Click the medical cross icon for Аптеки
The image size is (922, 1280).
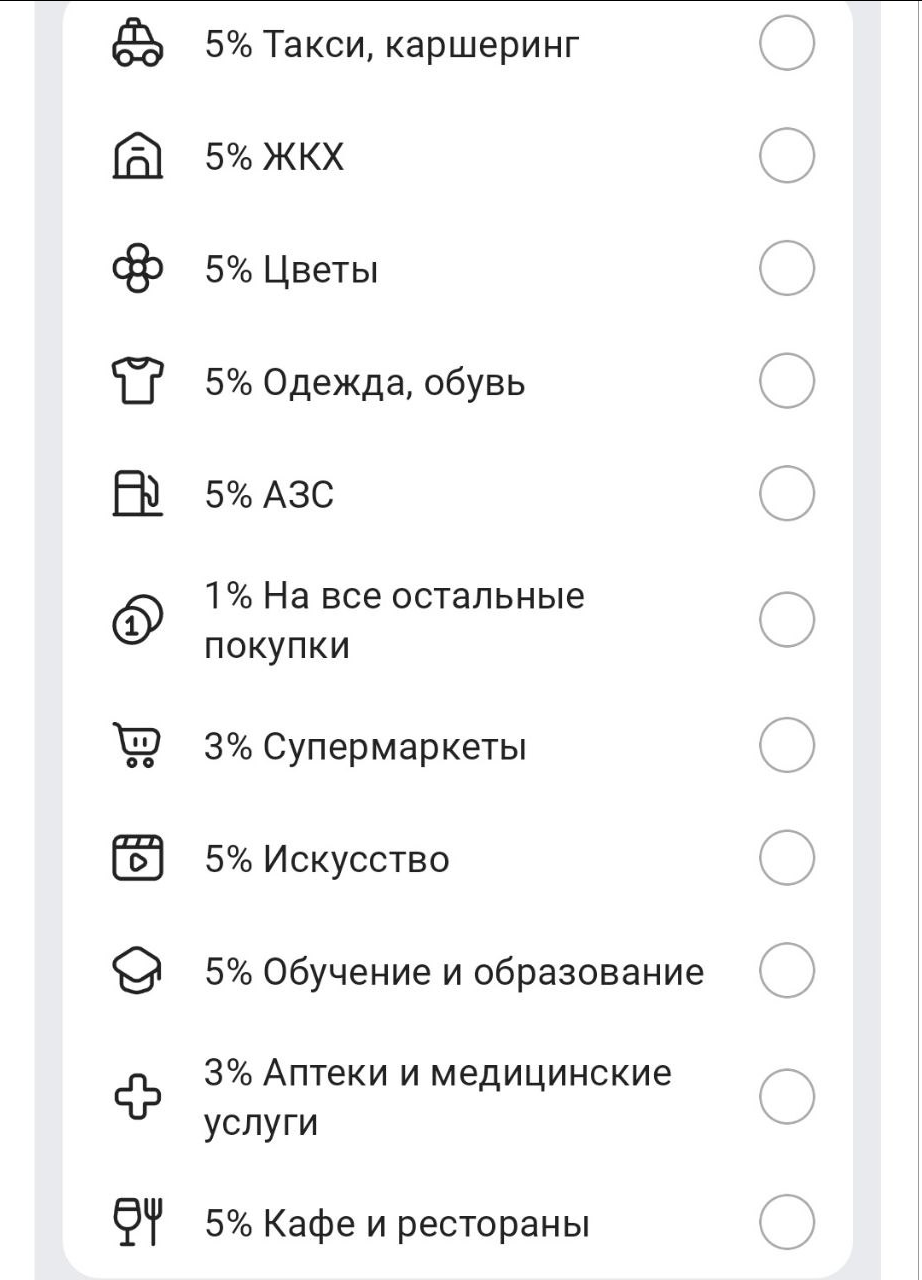139,1095
